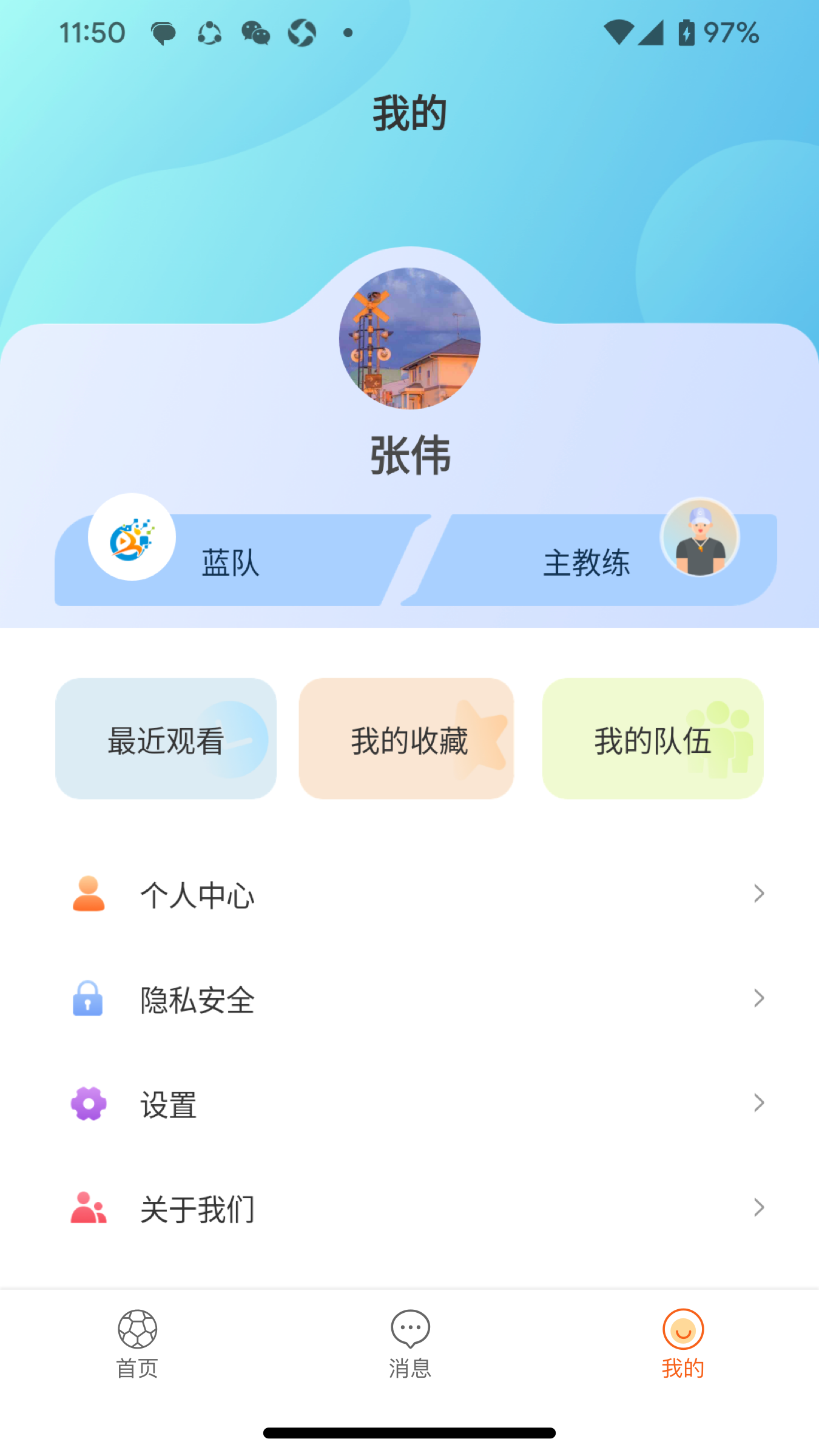The image size is (819, 1456).
Task: Open 设置 using the chevron arrow
Action: tap(760, 1102)
